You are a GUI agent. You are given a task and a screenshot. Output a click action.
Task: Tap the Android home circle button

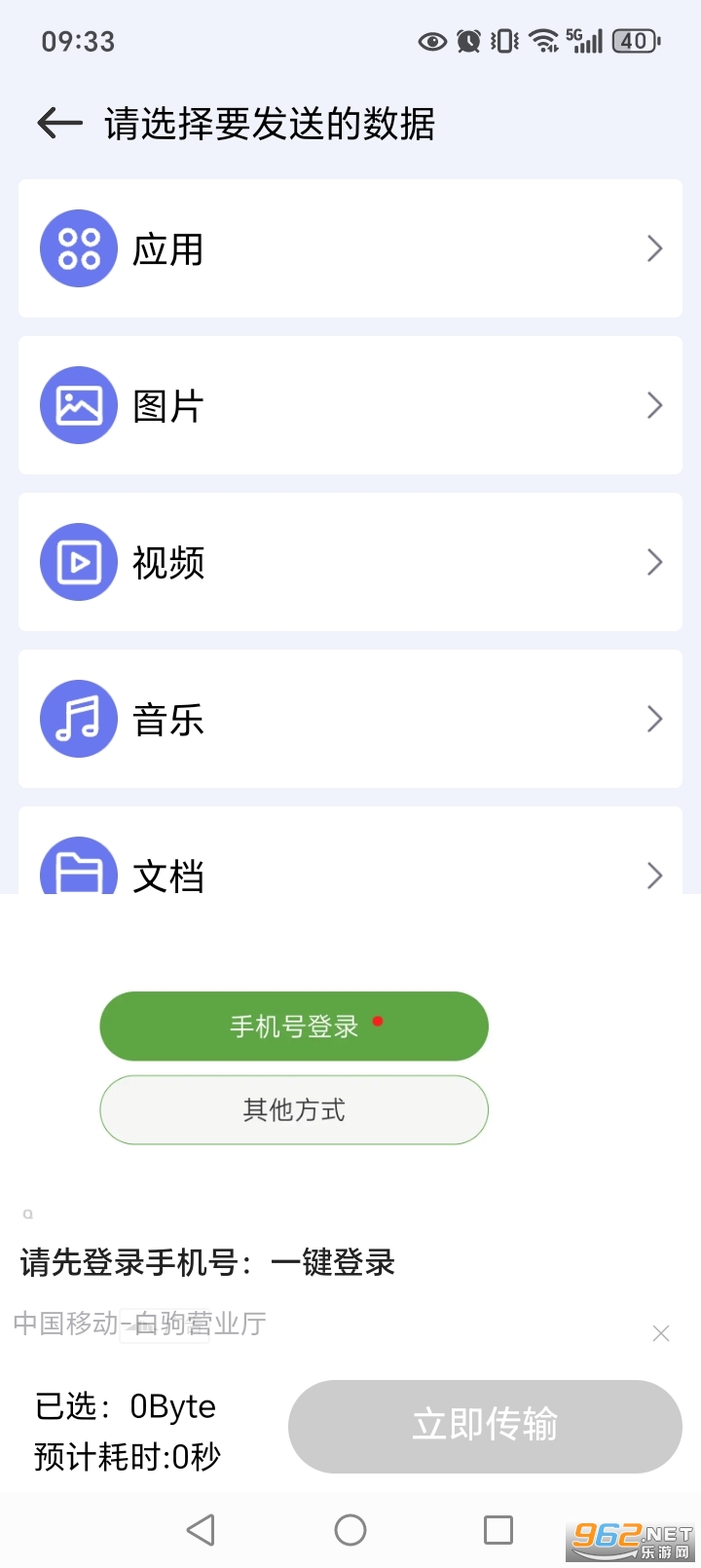[350, 1529]
